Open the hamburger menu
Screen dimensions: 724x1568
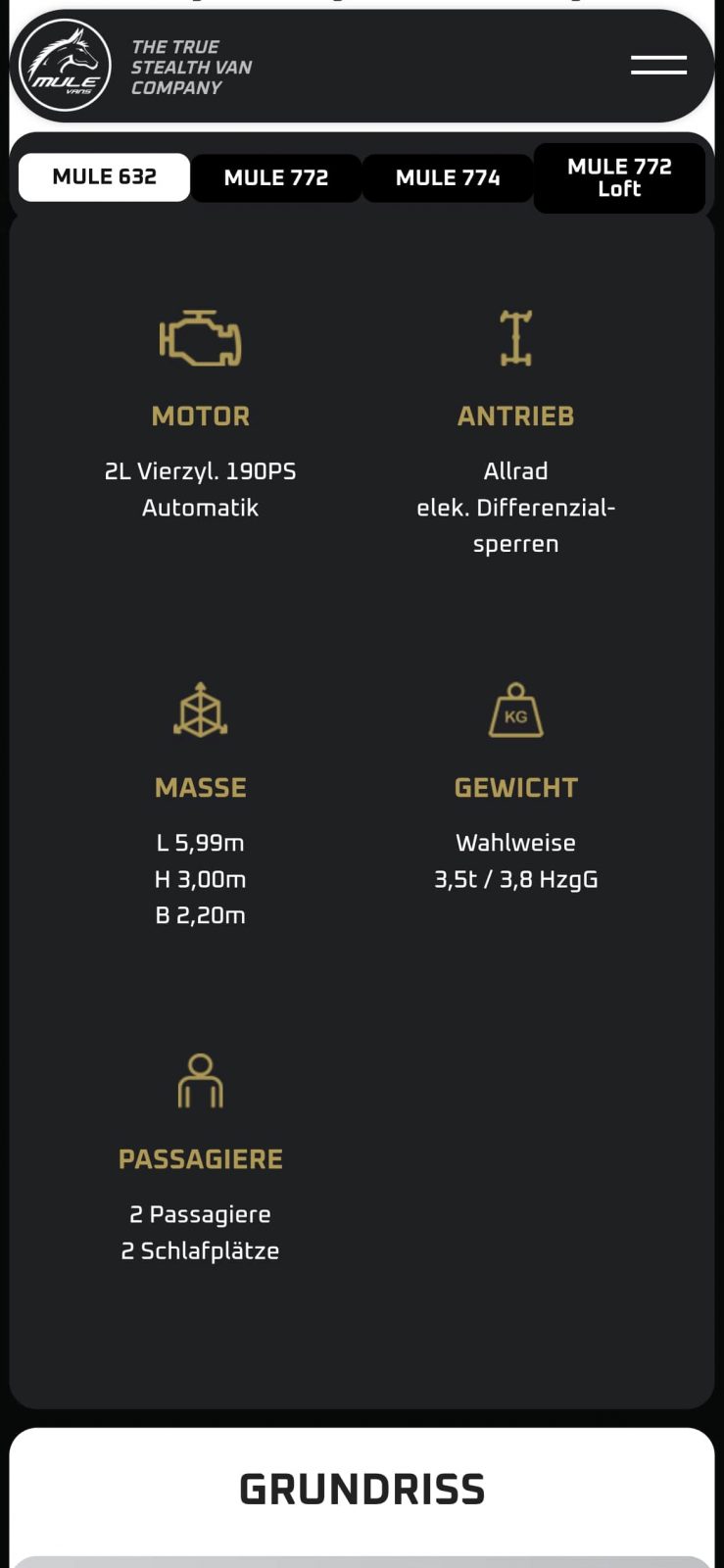pos(658,65)
